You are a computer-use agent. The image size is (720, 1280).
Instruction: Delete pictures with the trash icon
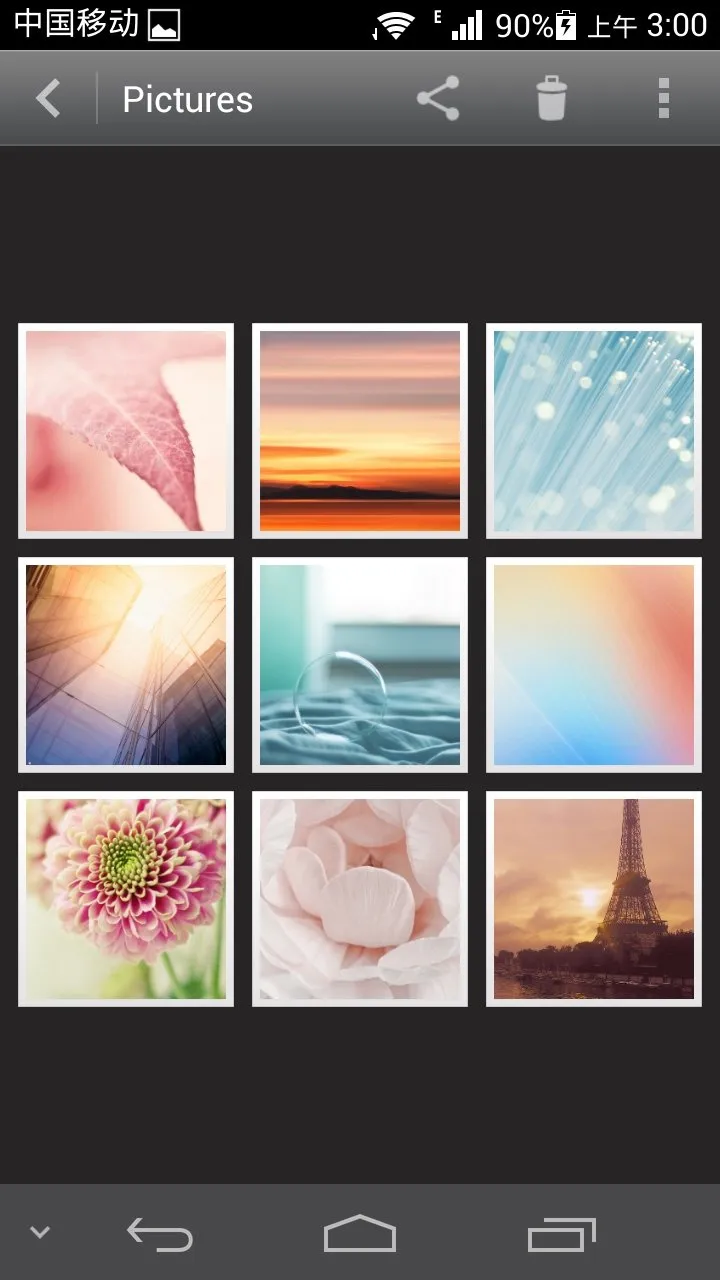(551, 99)
